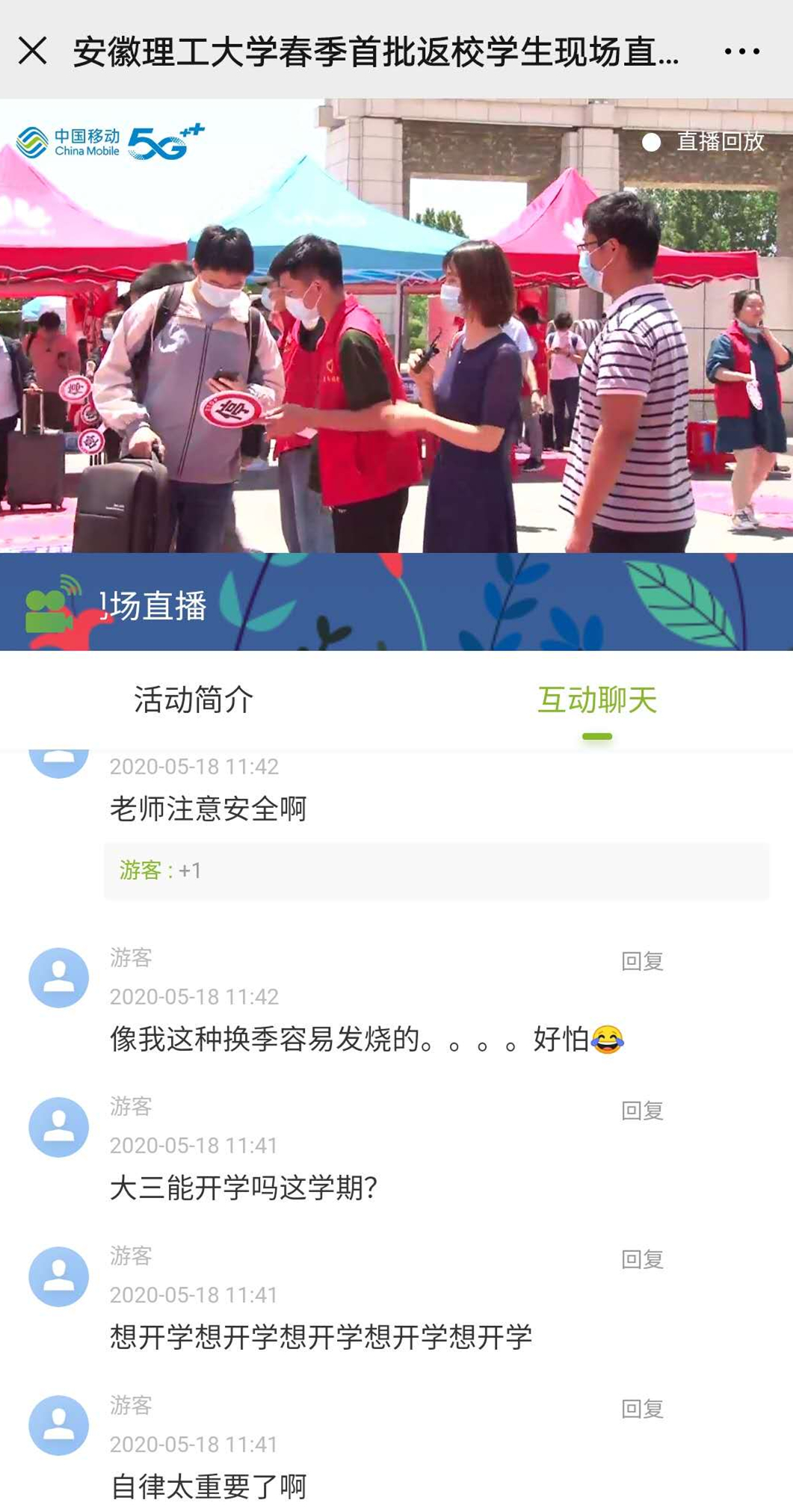Screen dimensions: 793x1512
Task: Tap the video to play the replay
Action: pyautogui.click(x=396, y=326)
